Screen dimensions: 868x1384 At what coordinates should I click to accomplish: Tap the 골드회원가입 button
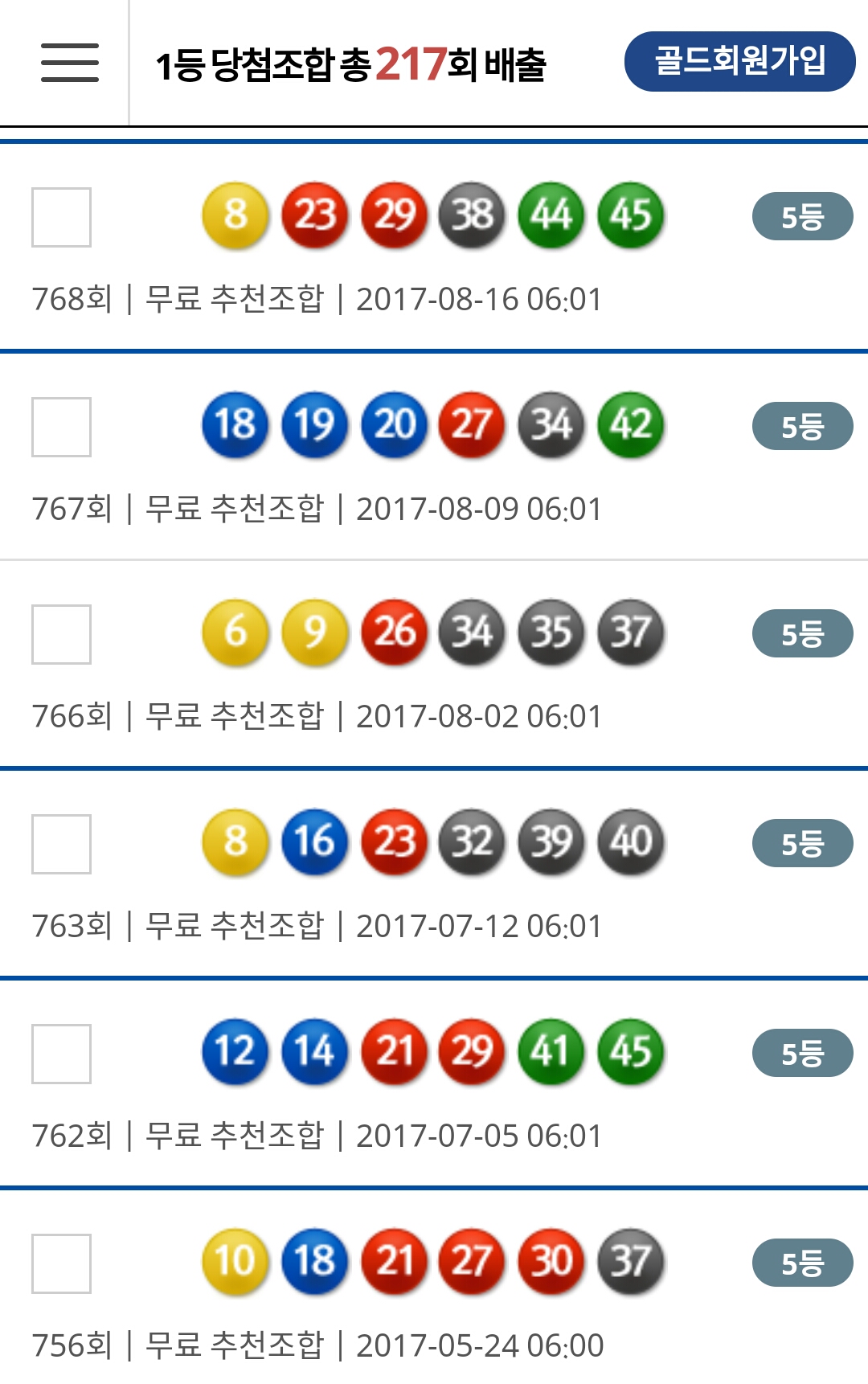pyautogui.click(x=739, y=61)
